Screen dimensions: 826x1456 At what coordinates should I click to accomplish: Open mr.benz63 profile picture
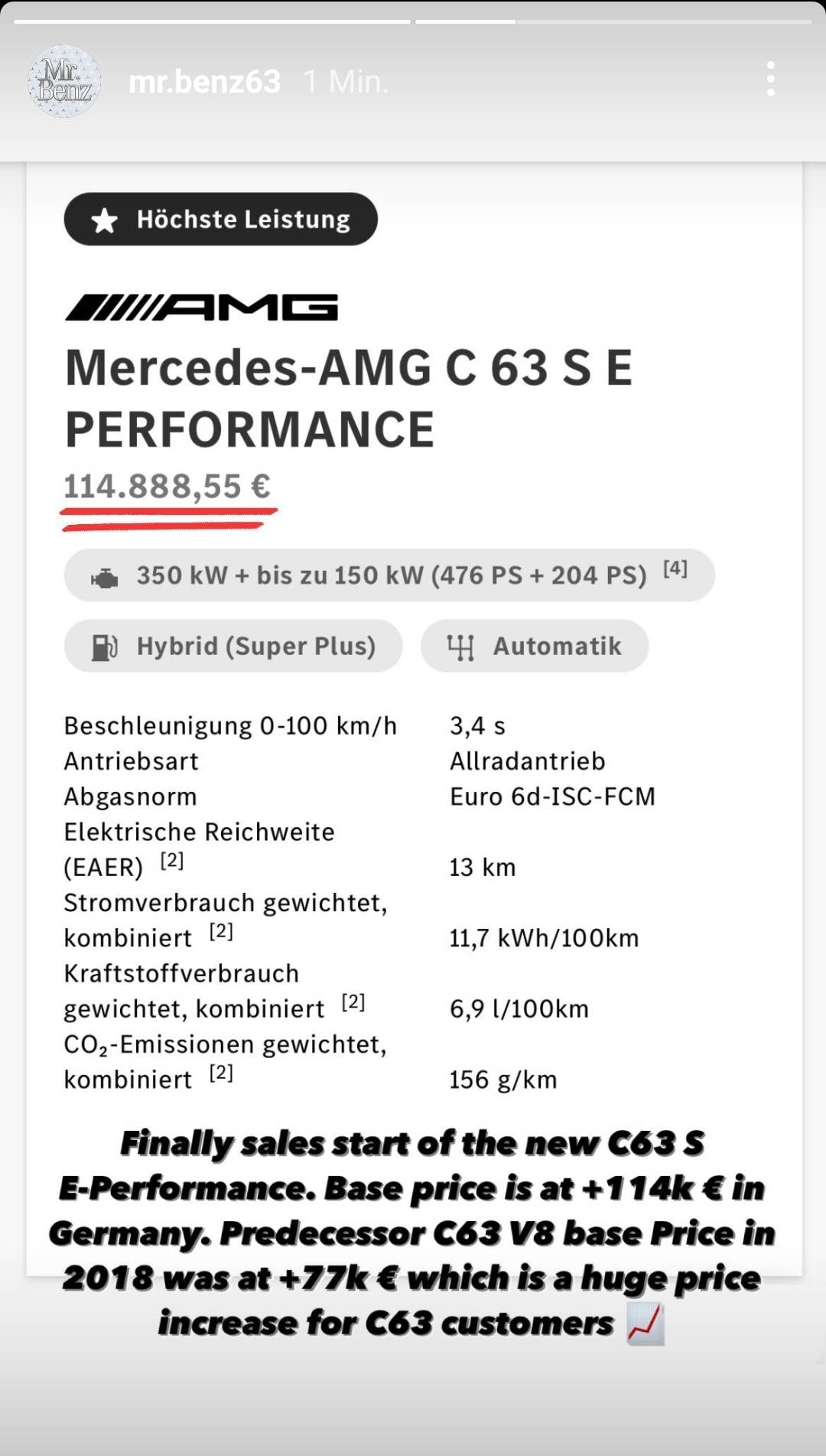click(64, 81)
